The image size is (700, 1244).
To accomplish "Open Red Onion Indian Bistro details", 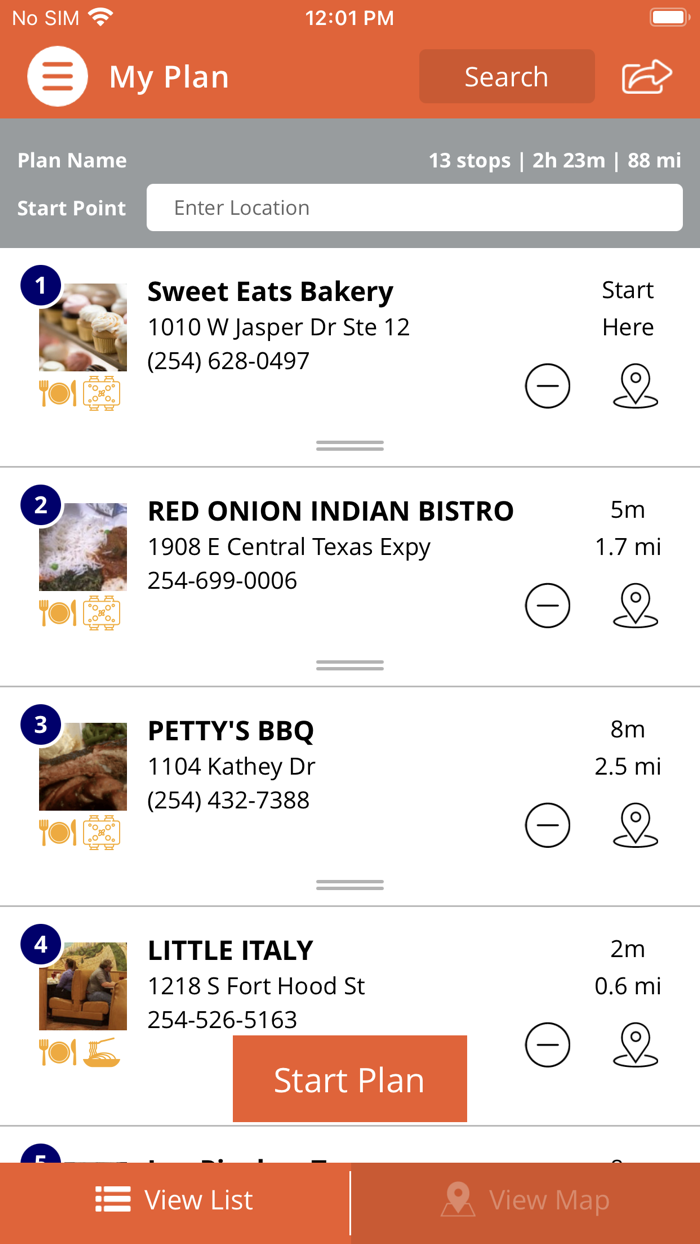I will (330, 512).
